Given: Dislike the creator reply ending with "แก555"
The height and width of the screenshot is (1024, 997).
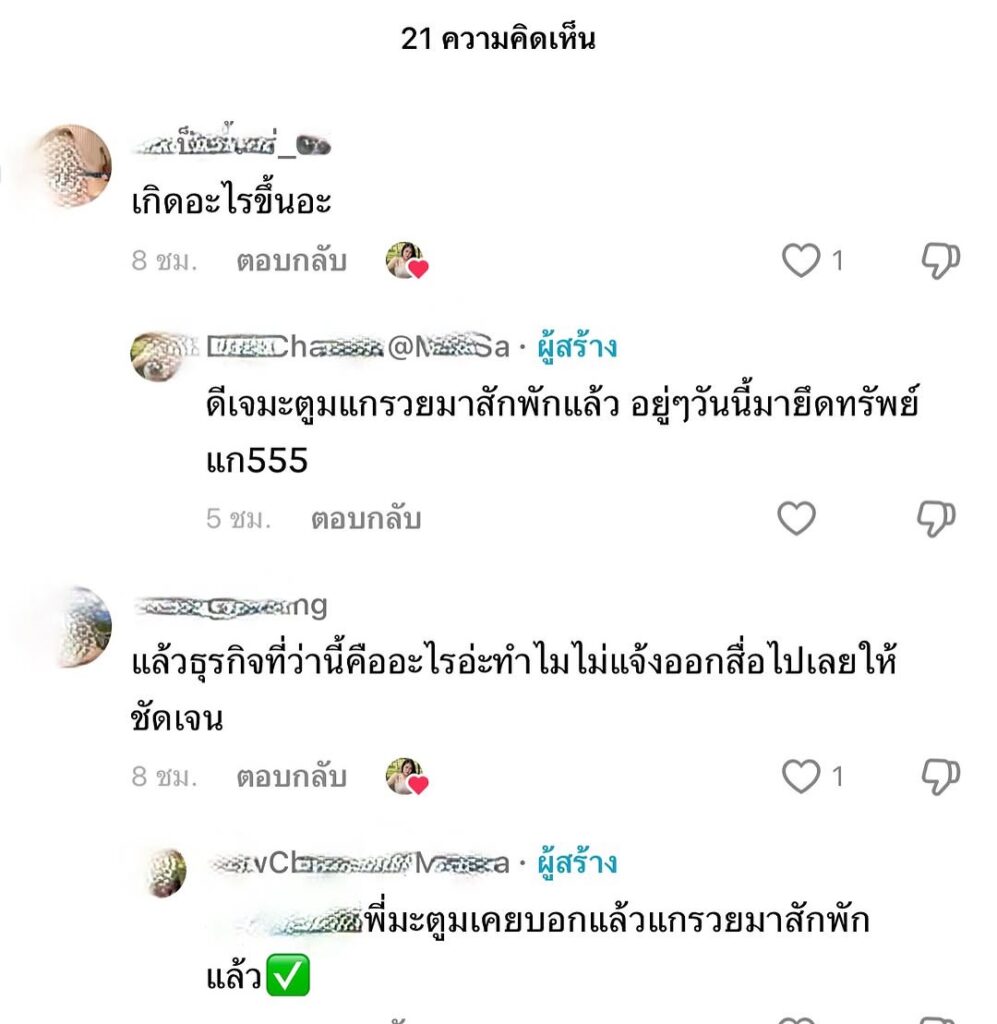Looking at the screenshot, I should [x=937, y=518].
